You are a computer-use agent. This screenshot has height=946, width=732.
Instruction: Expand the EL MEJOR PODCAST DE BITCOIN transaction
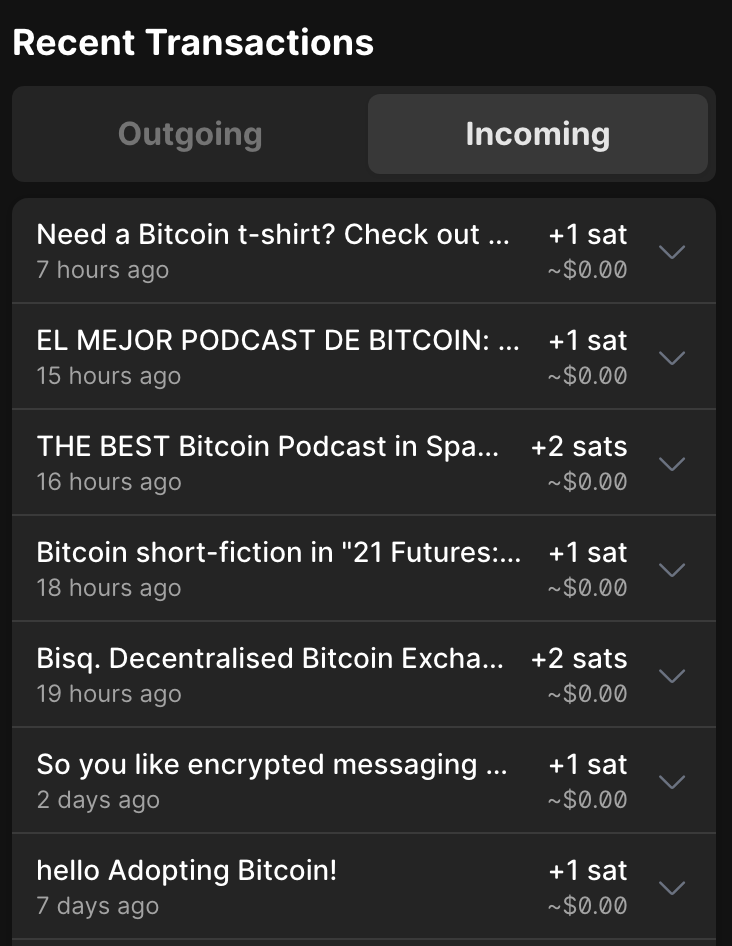pyautogui.click(x=673, y=358)
